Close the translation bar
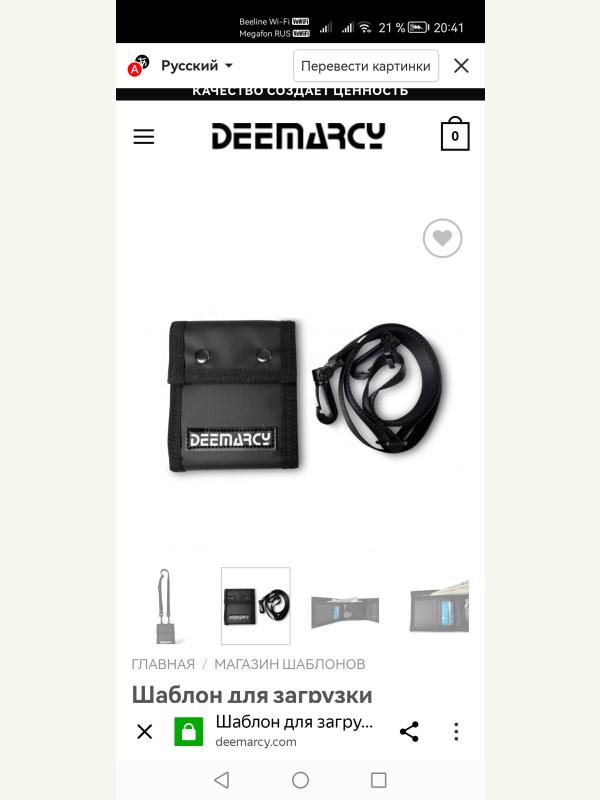This screenshot has height=800, width=600. [461, 66]
